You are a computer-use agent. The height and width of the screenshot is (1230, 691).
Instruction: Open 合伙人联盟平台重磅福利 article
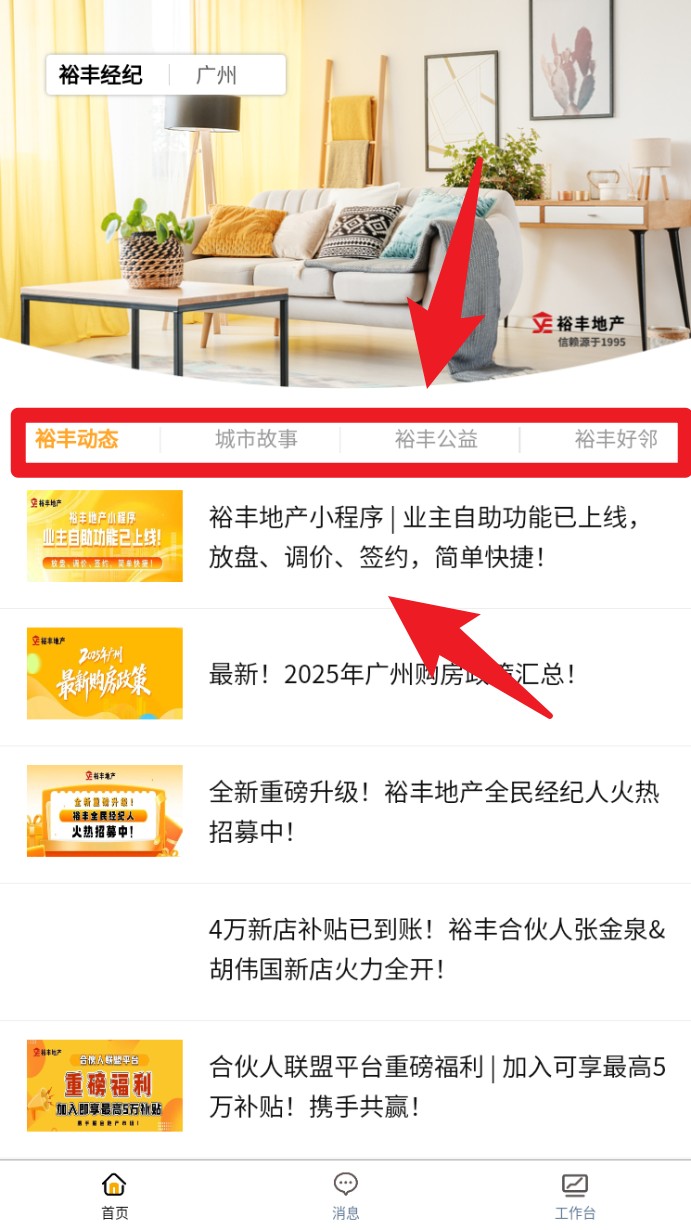(436, 1086)
